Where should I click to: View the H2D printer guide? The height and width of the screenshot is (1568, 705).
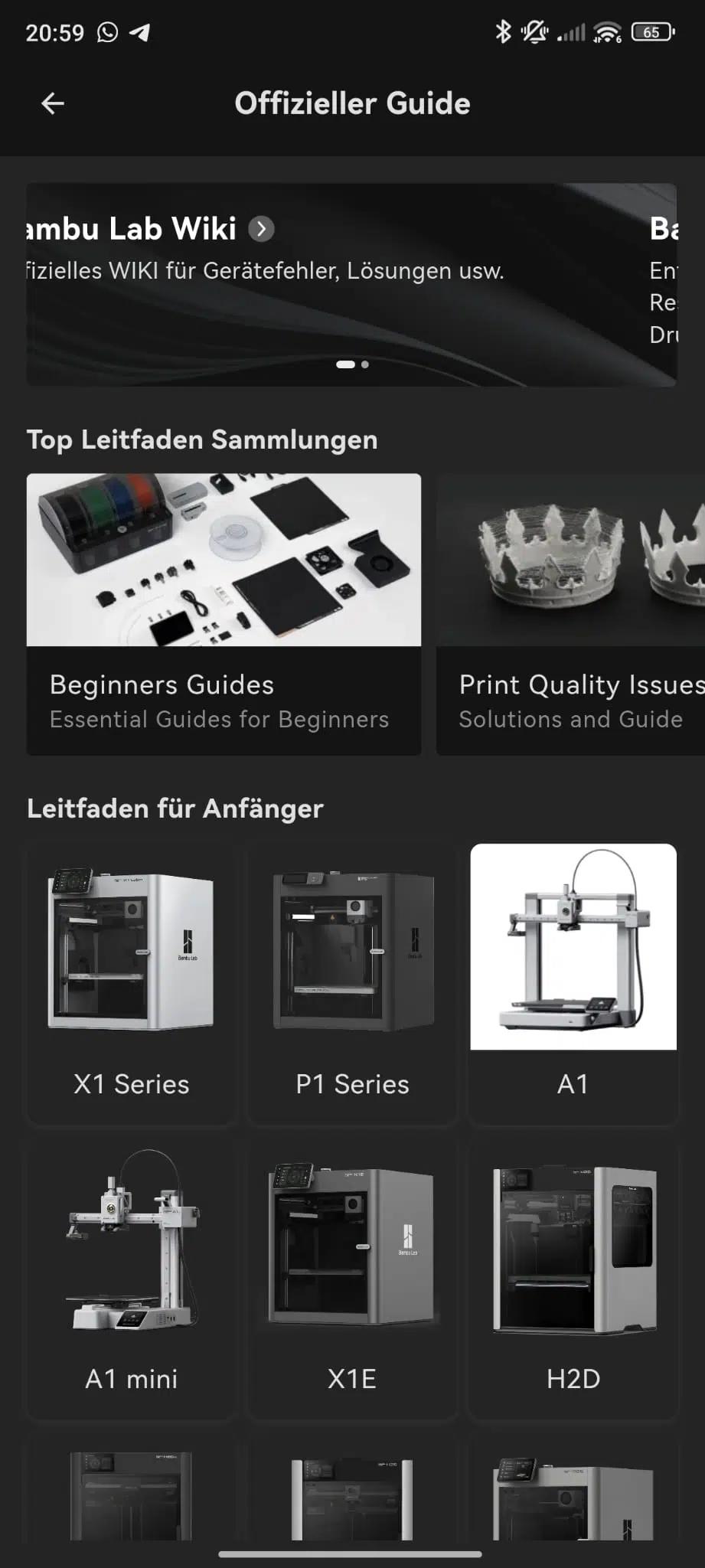pos(573,1279)
